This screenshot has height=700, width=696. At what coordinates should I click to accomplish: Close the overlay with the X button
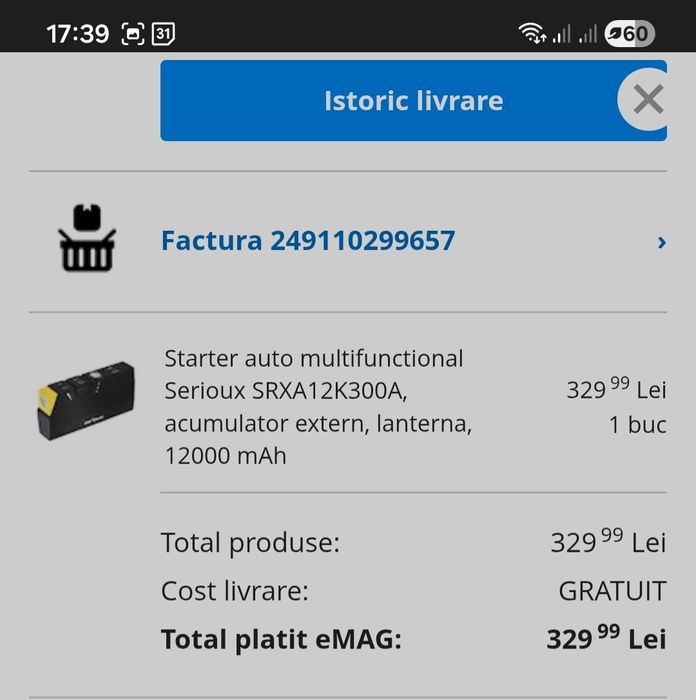pos(649,100)
